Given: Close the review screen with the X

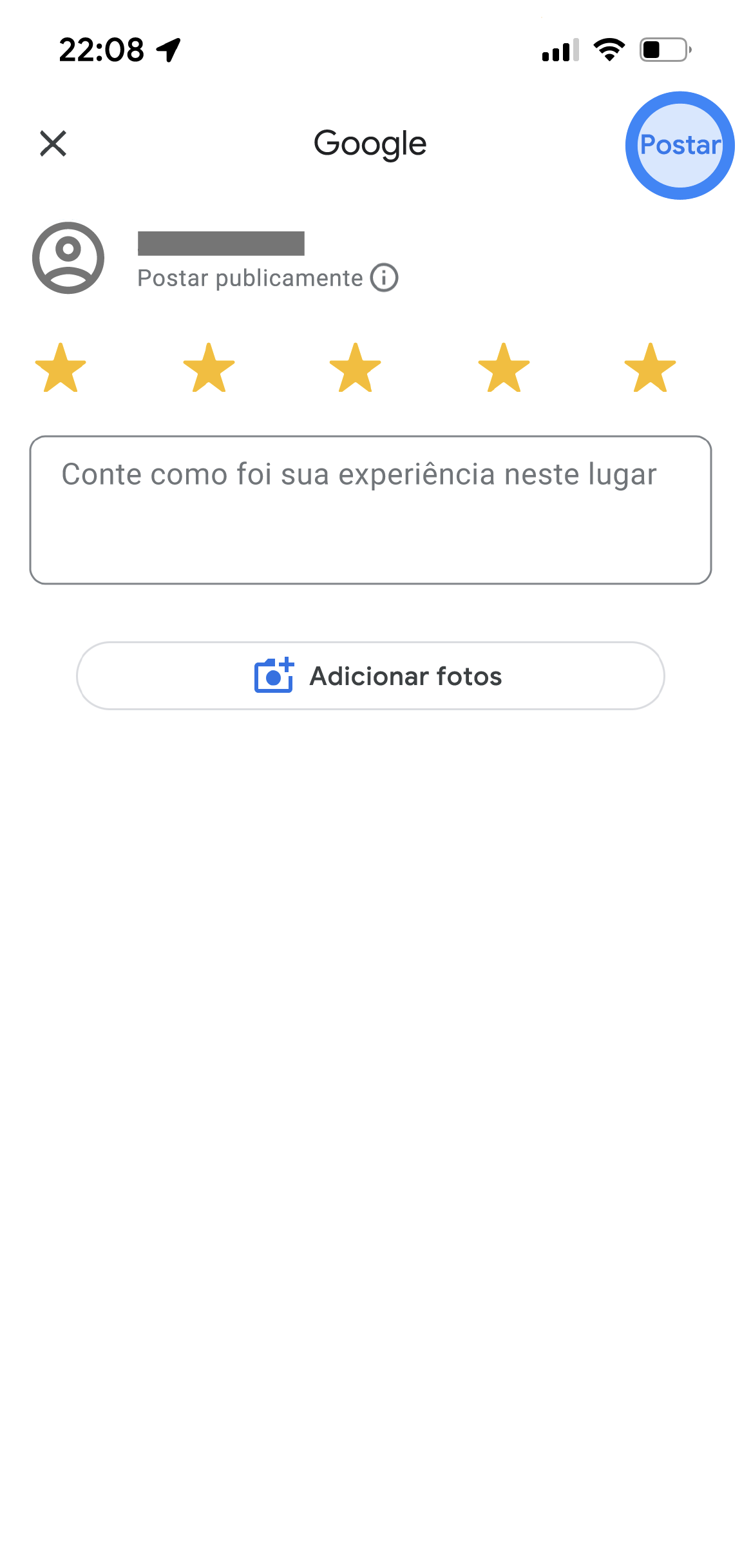Looking at the screenshot, I should pyautogui.click(x=53, y=143).
